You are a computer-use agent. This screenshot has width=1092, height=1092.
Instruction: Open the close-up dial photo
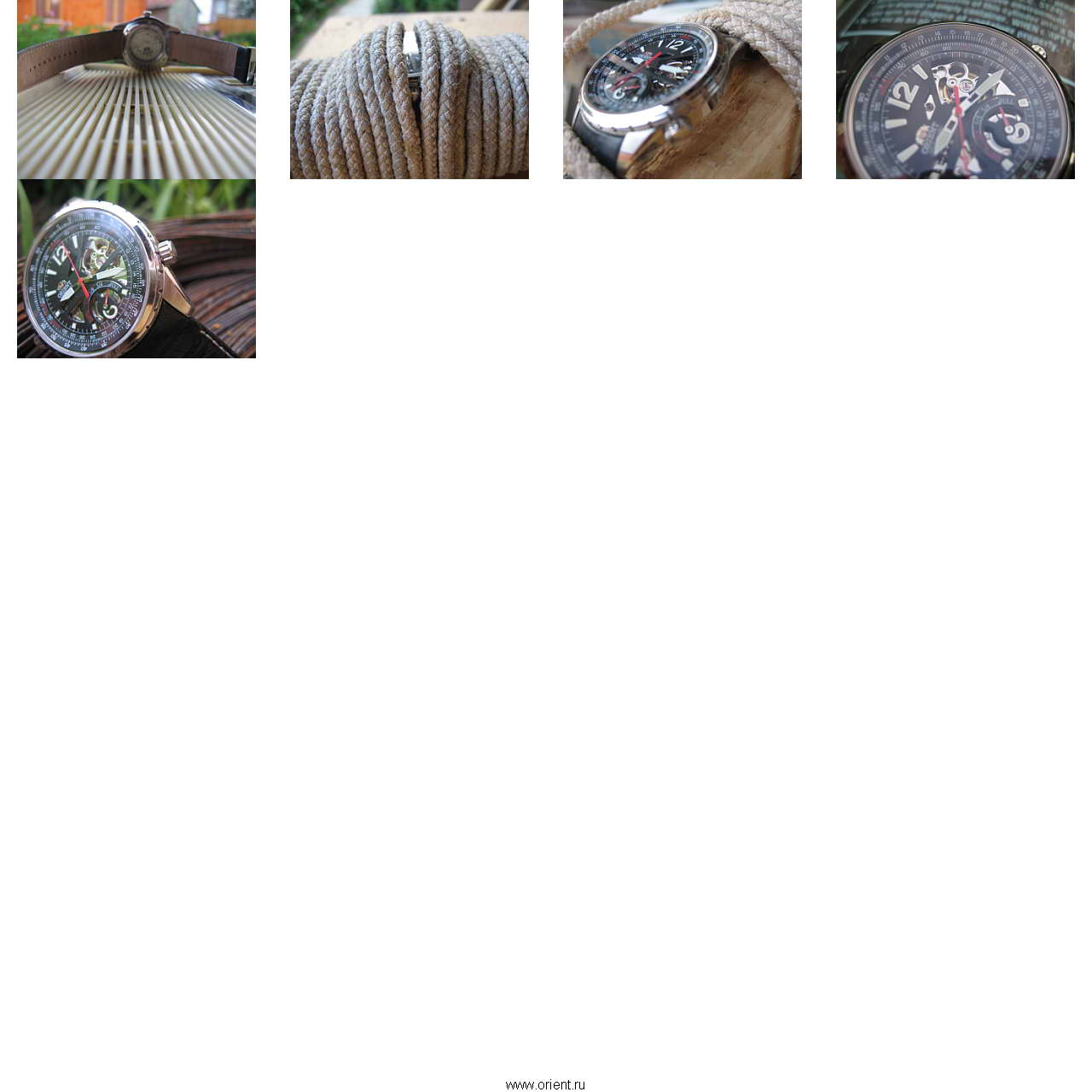tap(955, 89)
